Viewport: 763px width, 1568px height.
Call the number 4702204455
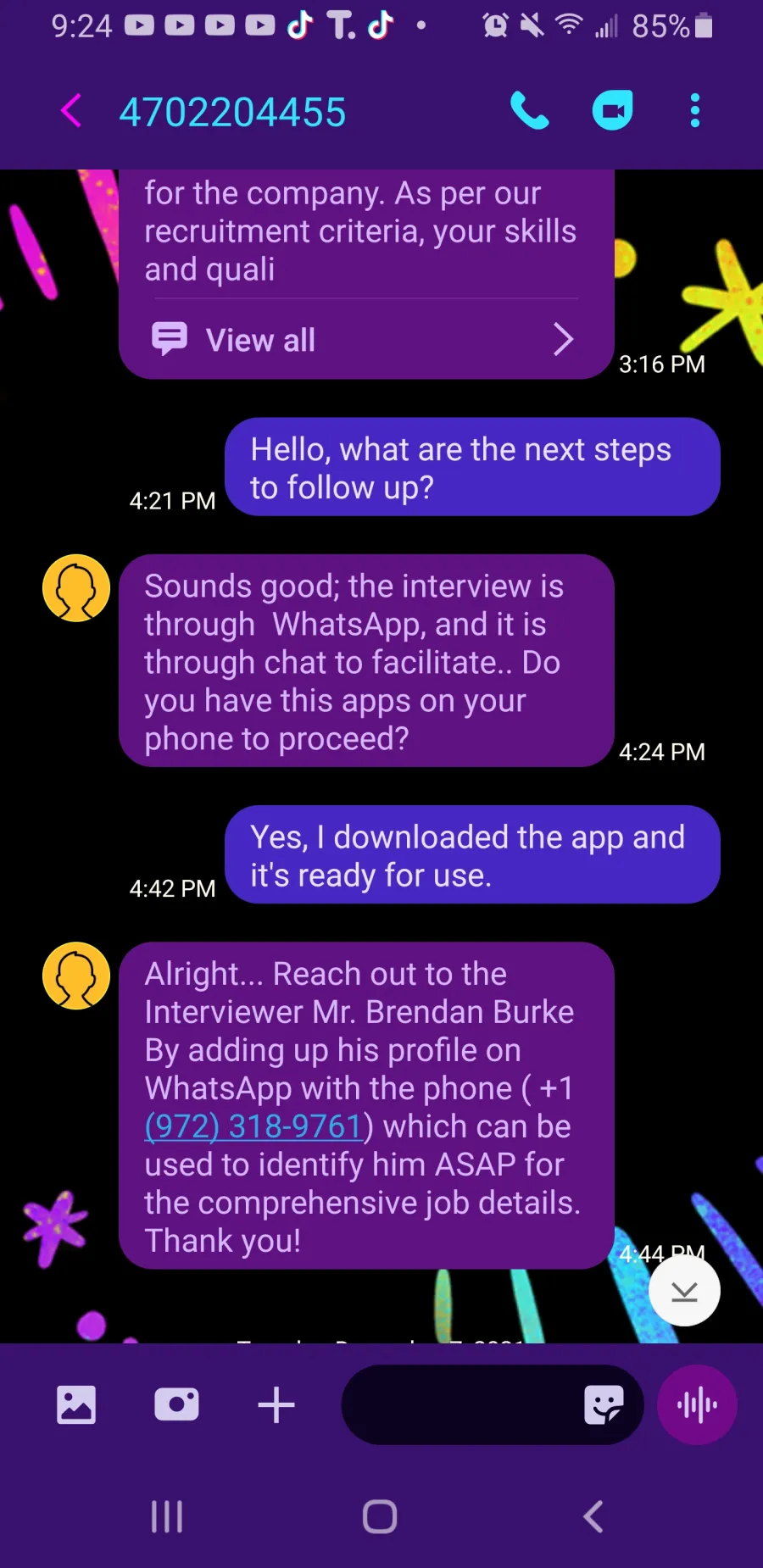(x=530, y=111)
